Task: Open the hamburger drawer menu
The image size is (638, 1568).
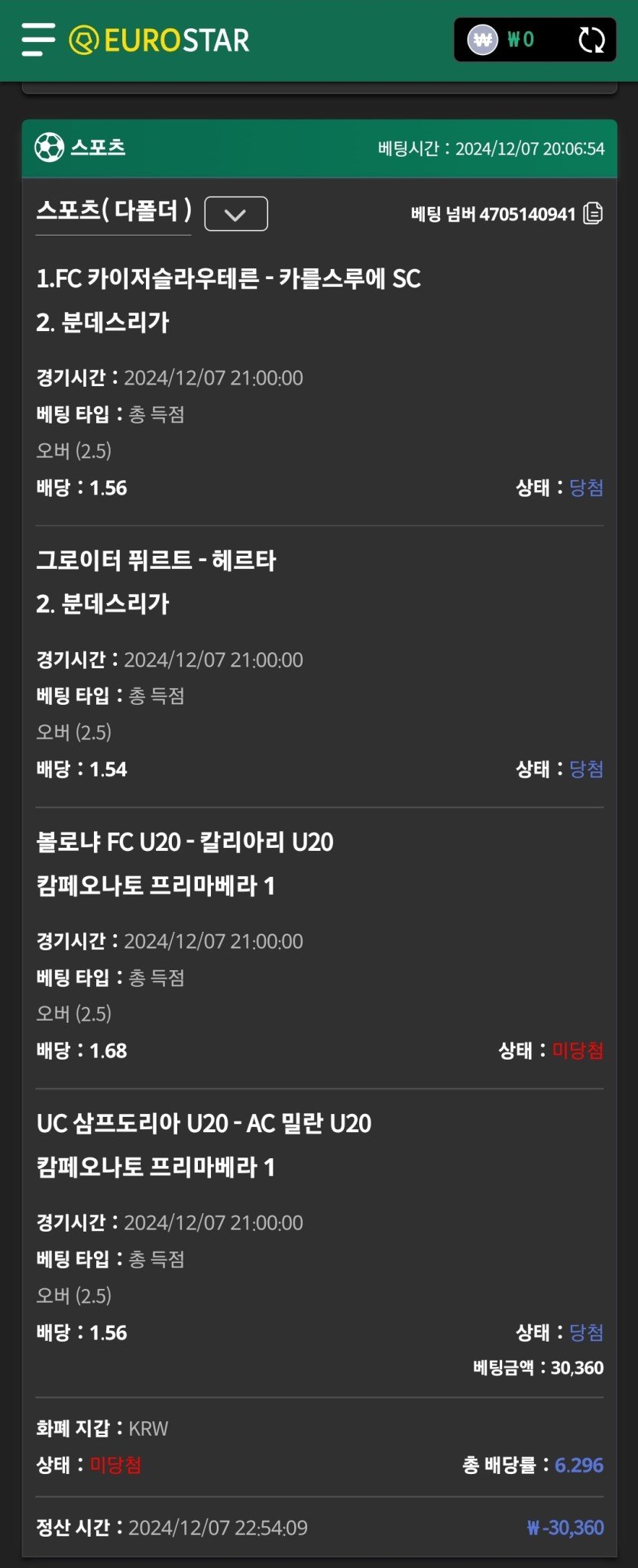Action: click(x=38, y=40)
